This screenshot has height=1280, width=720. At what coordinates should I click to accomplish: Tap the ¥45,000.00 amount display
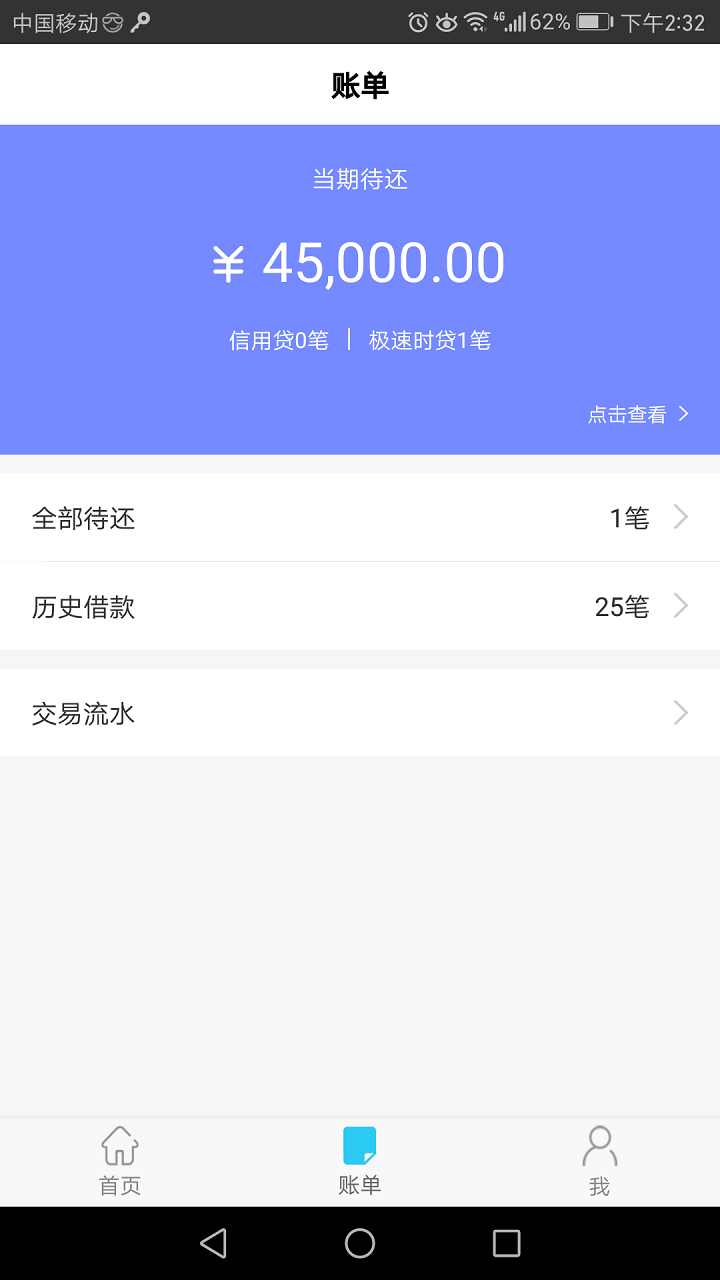coord(360,261)
